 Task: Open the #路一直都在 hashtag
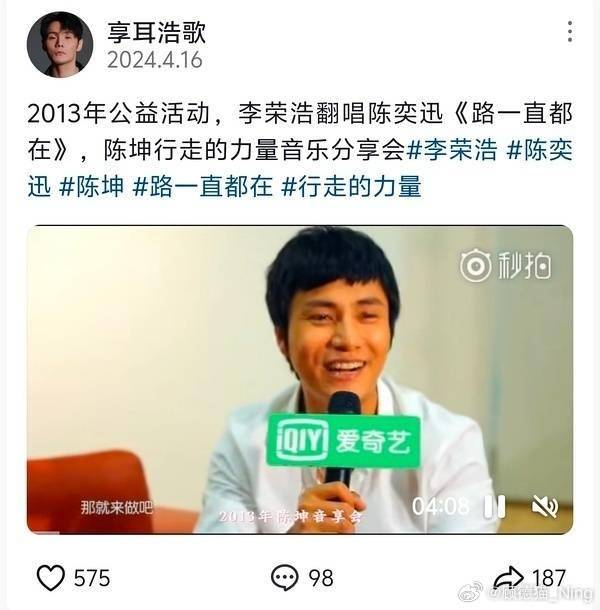202,186
